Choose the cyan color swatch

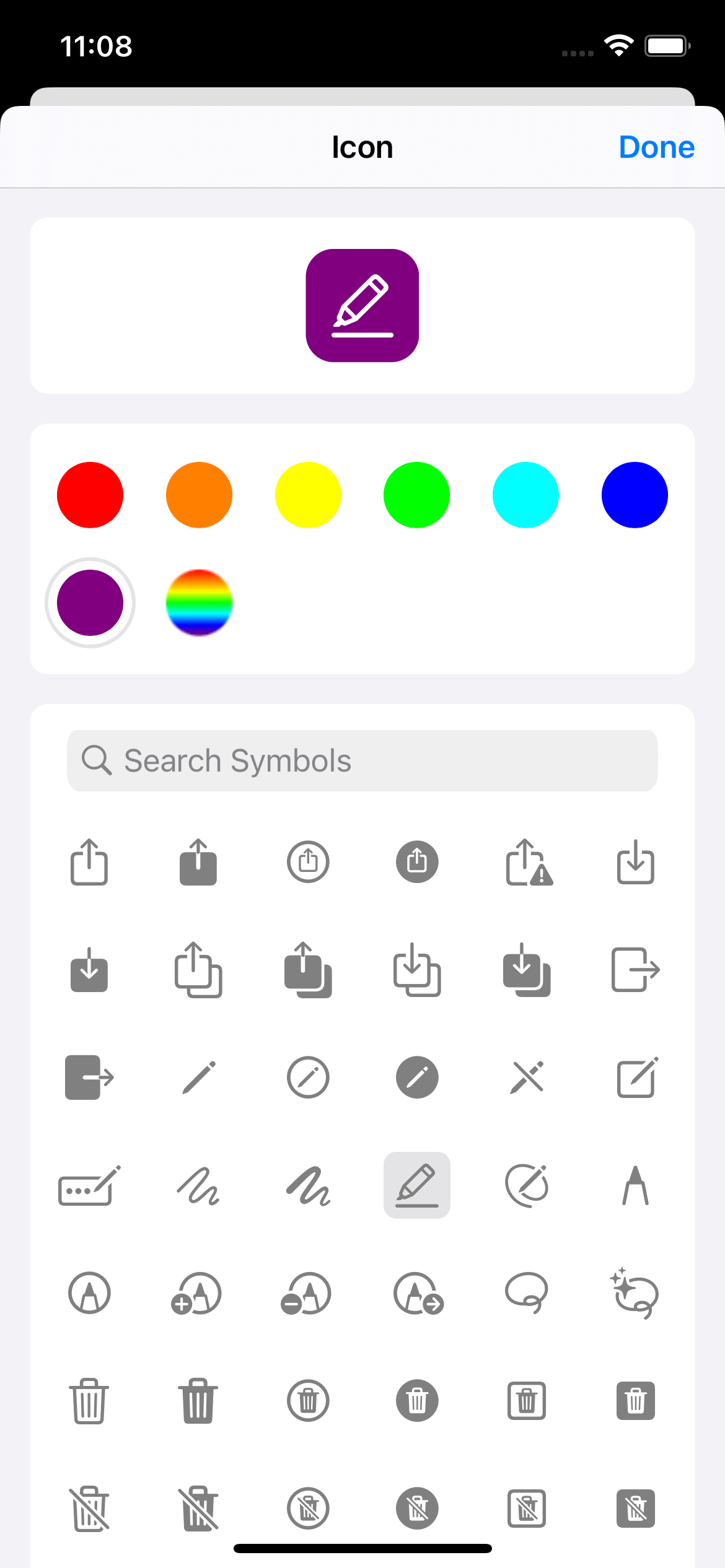525,495
